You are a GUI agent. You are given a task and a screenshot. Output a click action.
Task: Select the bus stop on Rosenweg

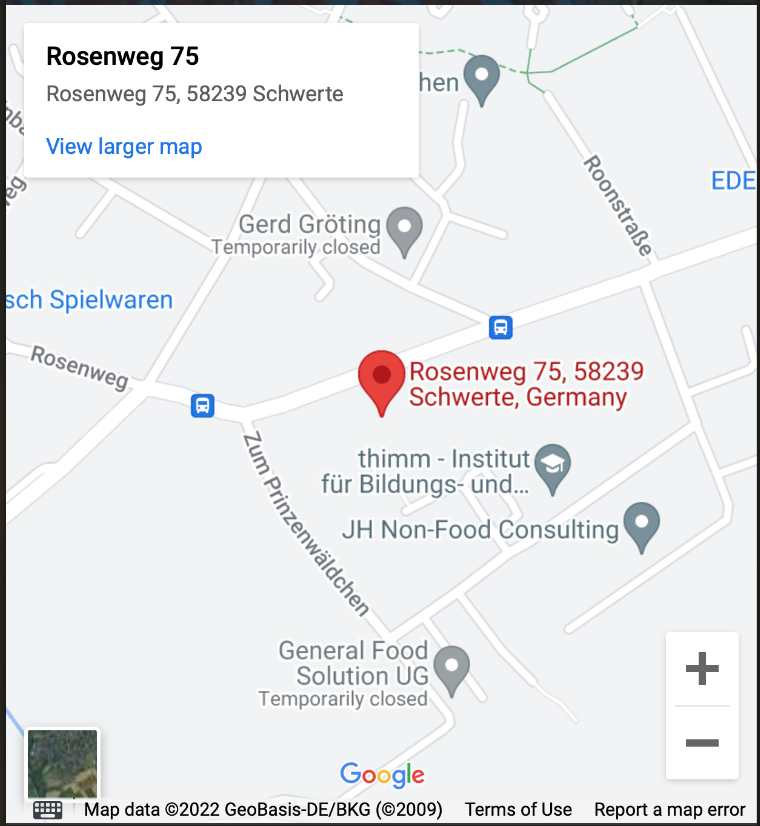pyautogui.click(x=202, y=406)
